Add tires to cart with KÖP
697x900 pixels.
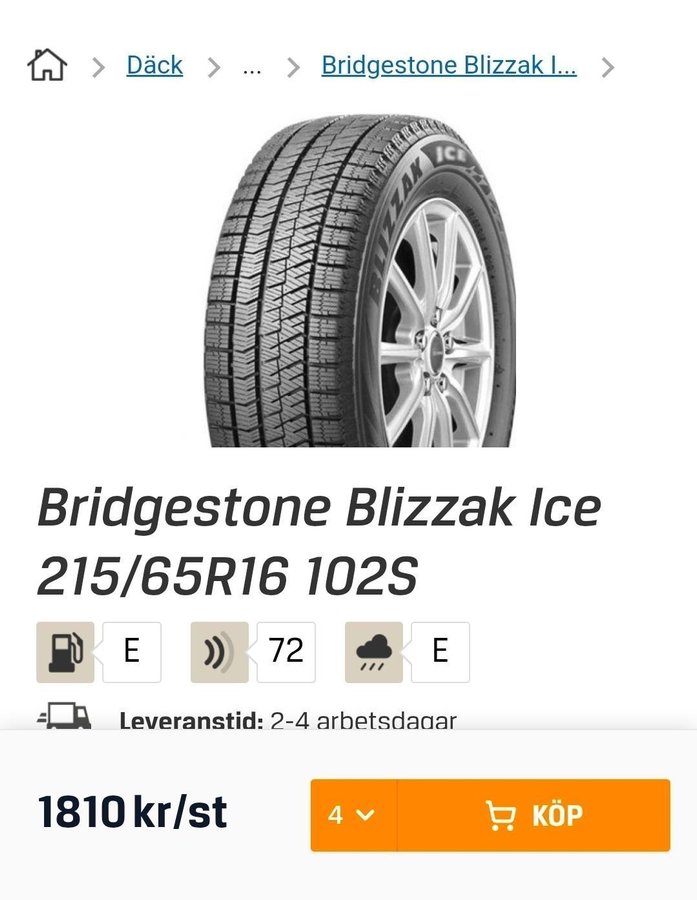pos(534,815)
